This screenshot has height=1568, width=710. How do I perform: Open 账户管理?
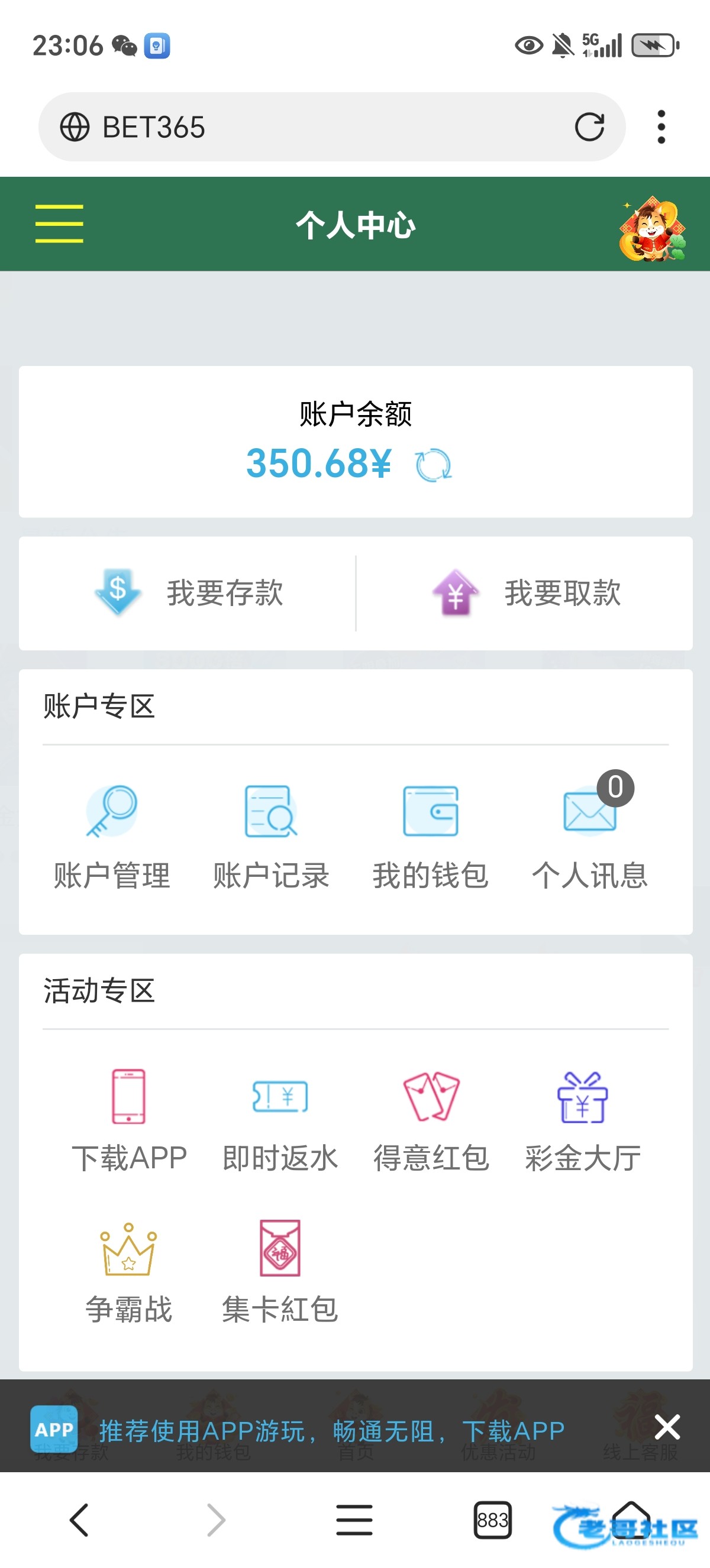point(111,837)
